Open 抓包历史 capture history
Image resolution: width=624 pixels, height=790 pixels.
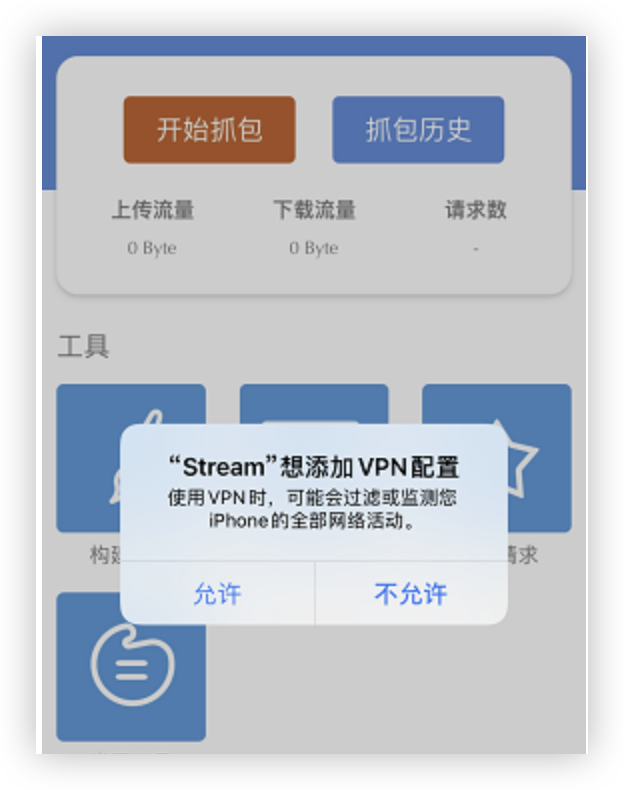pos(418,130)
